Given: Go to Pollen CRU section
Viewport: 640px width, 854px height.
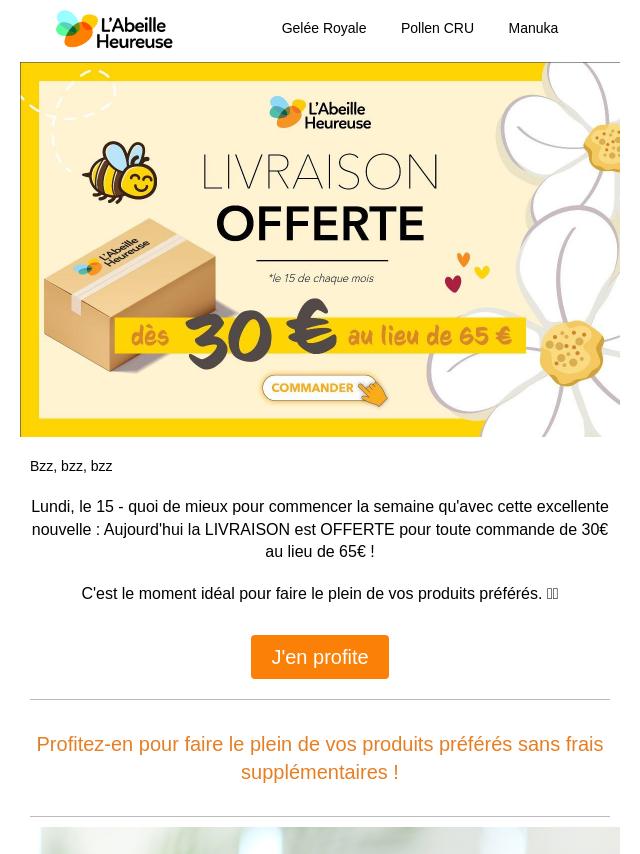Looking at the screenshot, I should click(x=437, y=28).
